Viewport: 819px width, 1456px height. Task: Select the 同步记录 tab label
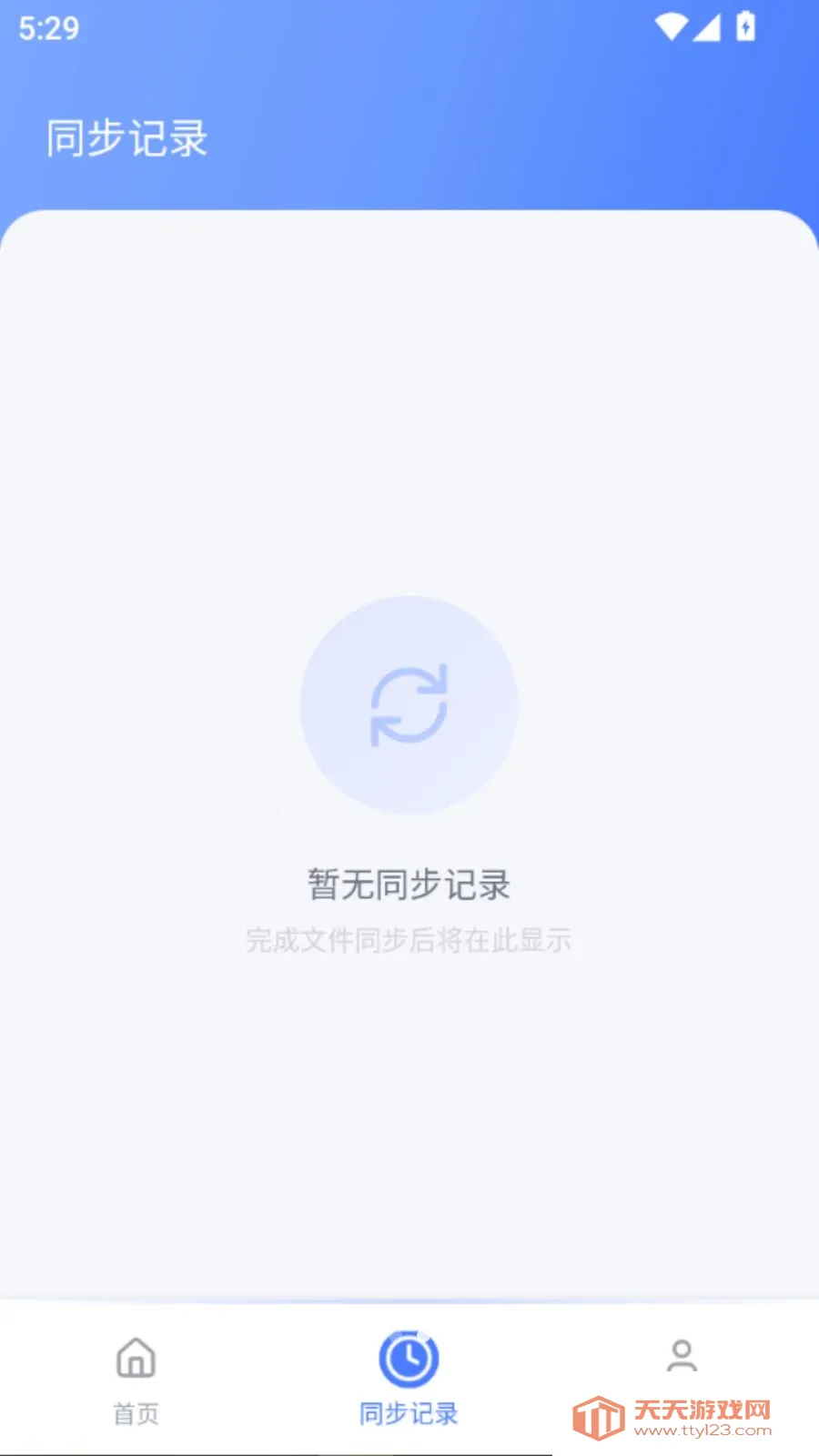coord(408,1414)
